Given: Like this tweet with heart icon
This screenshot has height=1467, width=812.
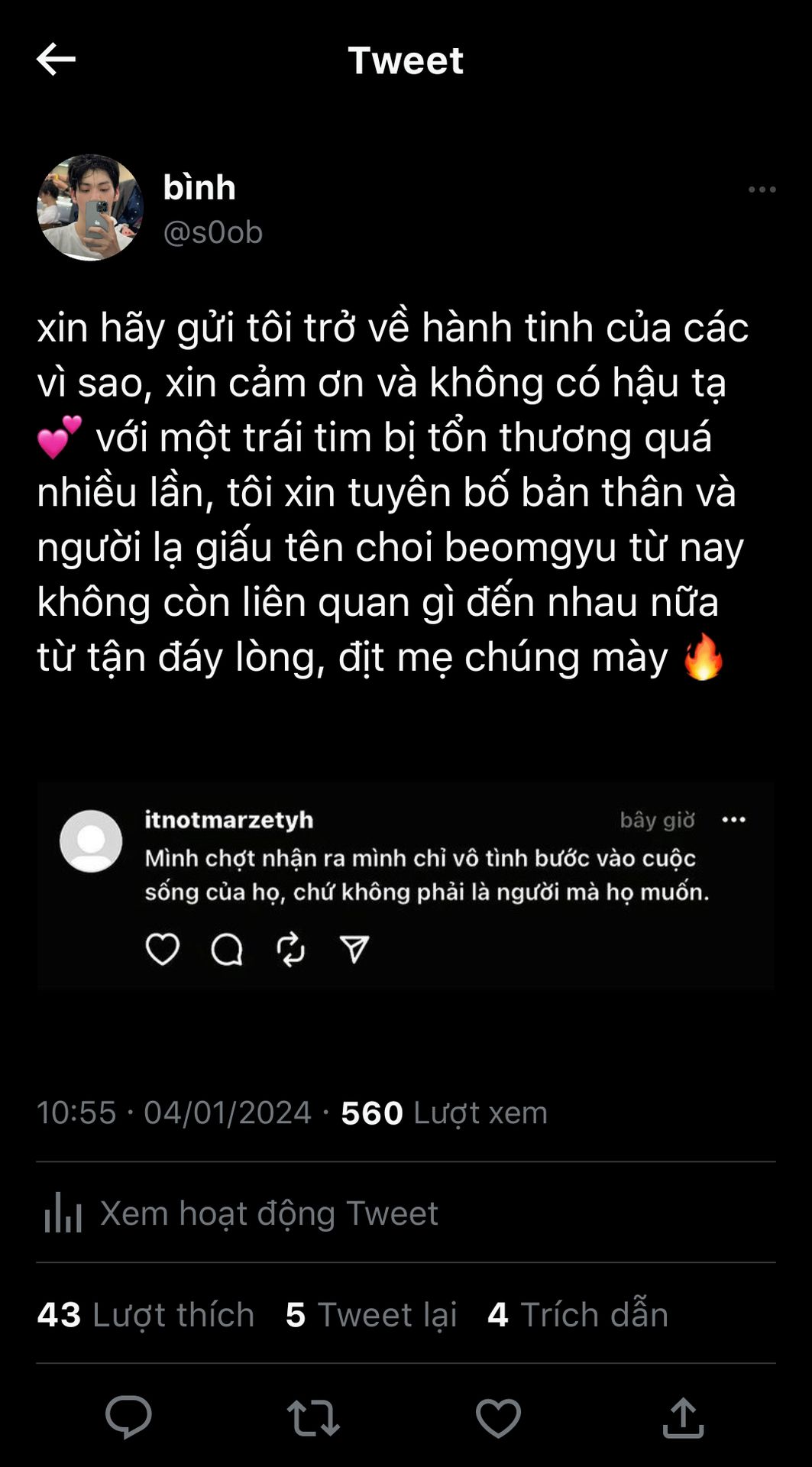Looking at the screenshot, I should (498, 1417).
